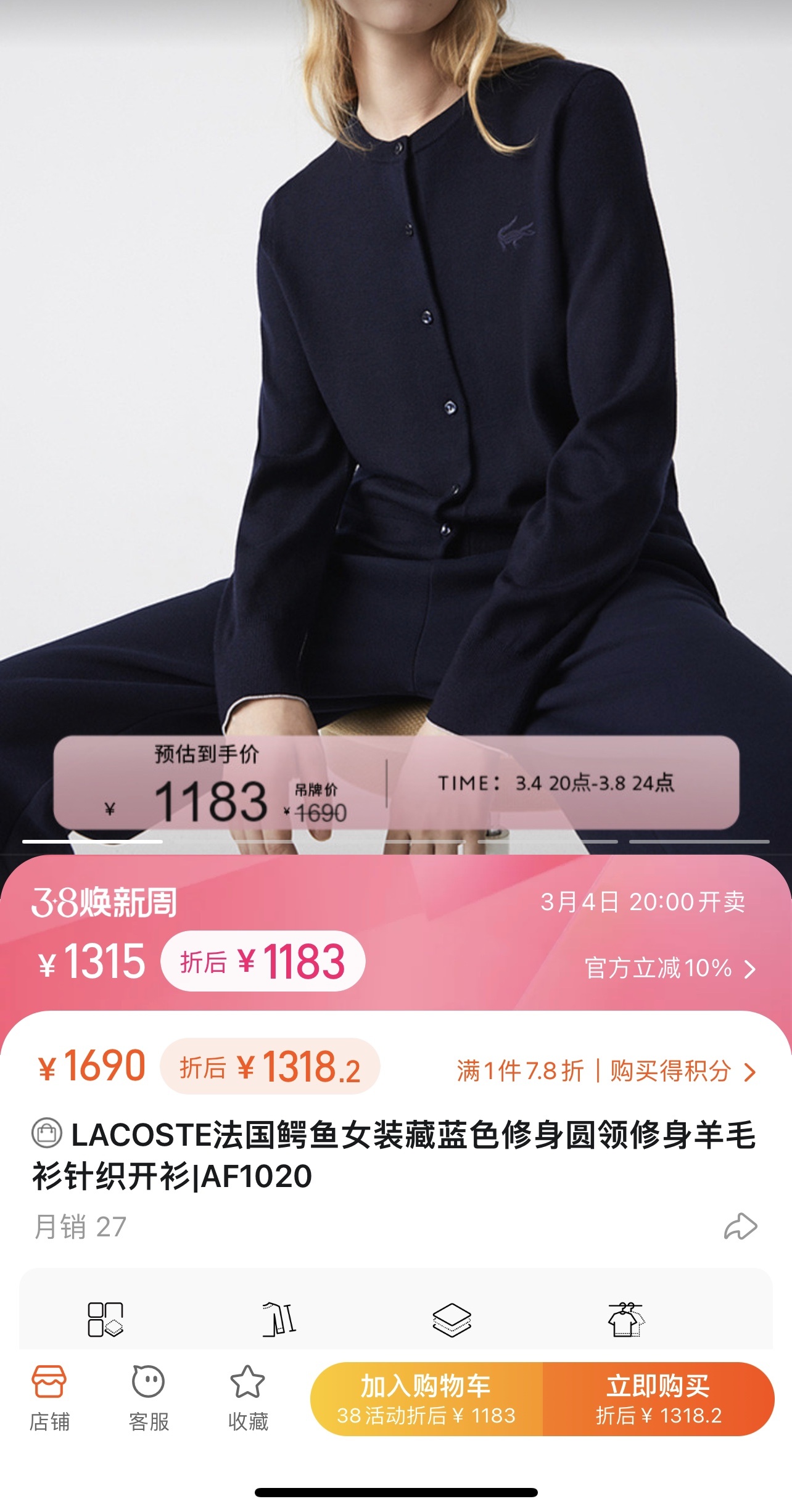
Task: Tap the T-shirt on hanger icon
Action: point(625,1319)
